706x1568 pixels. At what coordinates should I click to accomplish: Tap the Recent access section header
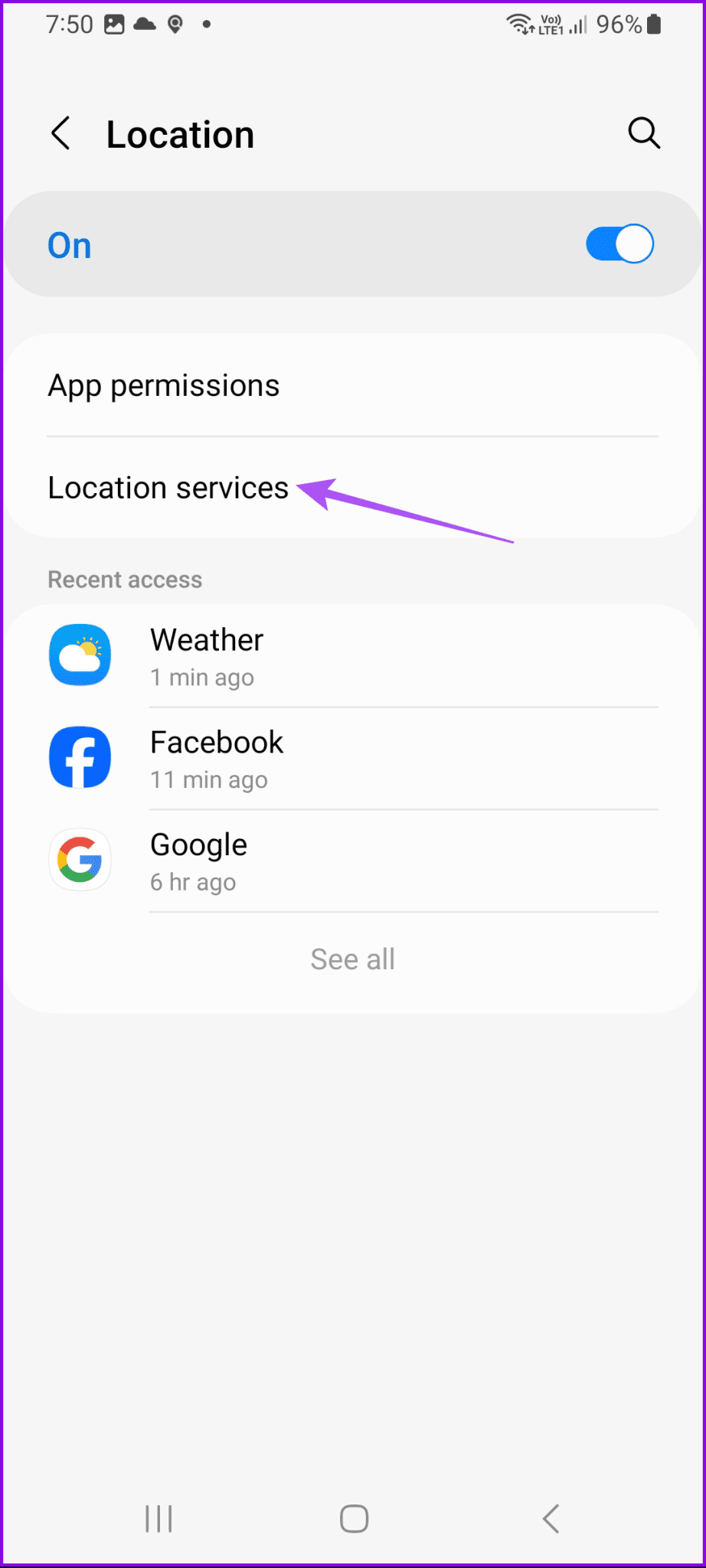pyautogui.click(x=125, y=580)
